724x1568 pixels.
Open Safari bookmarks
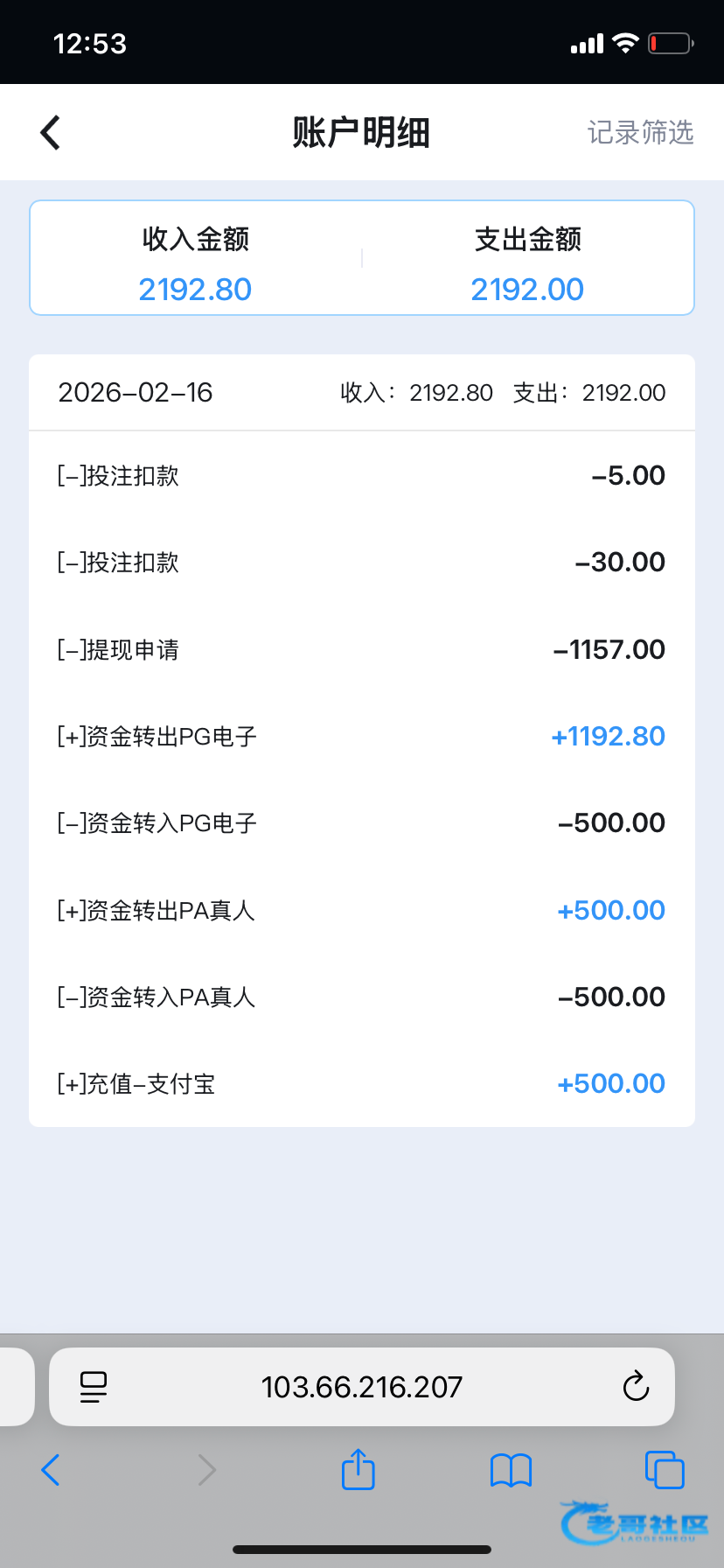(x=512, y=1471)
